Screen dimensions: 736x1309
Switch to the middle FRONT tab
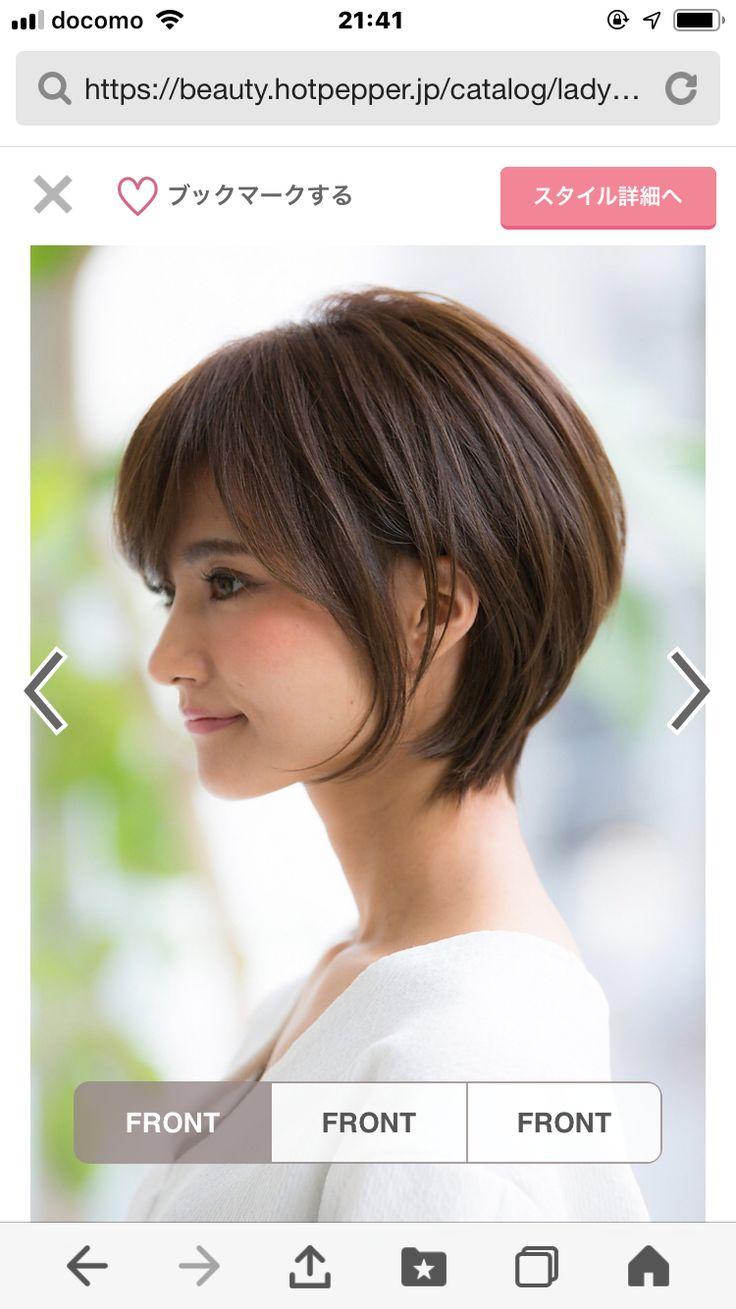[368, 1122]
